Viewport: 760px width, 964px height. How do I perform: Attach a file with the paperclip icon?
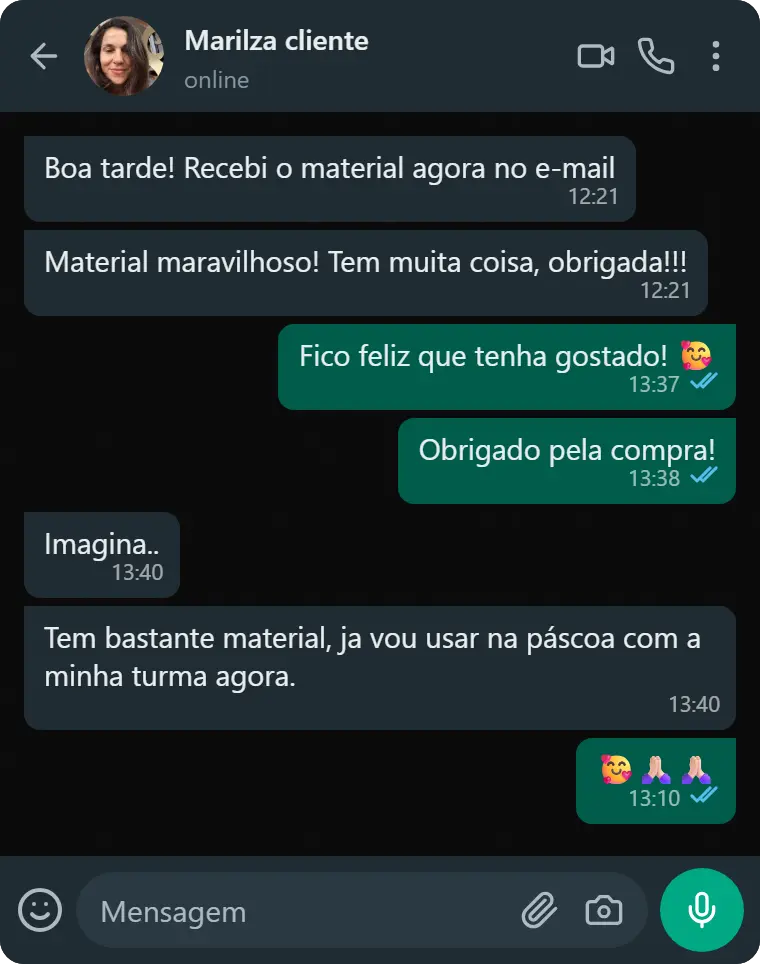tap(541, 910)
